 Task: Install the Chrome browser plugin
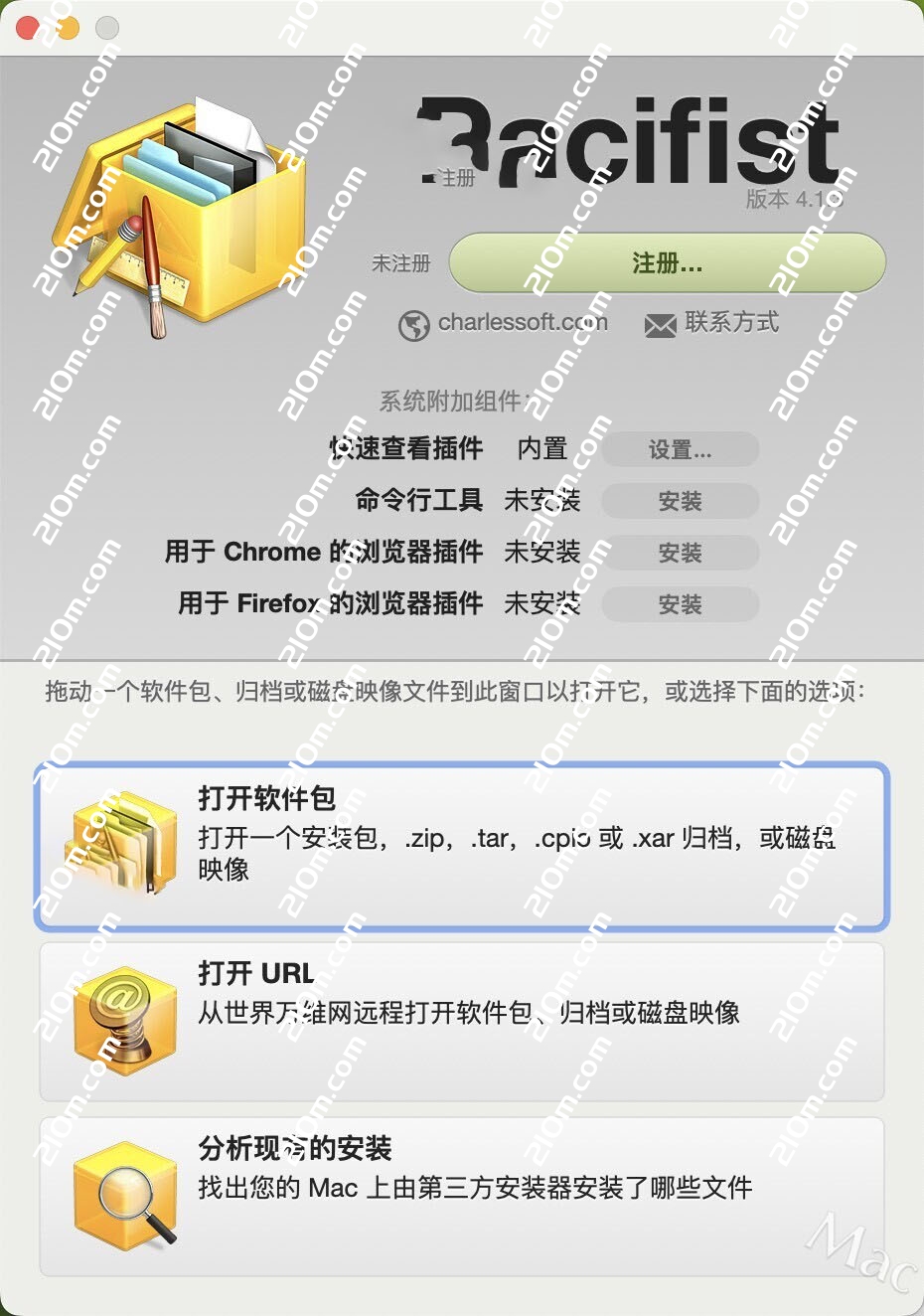pos(680,554)
